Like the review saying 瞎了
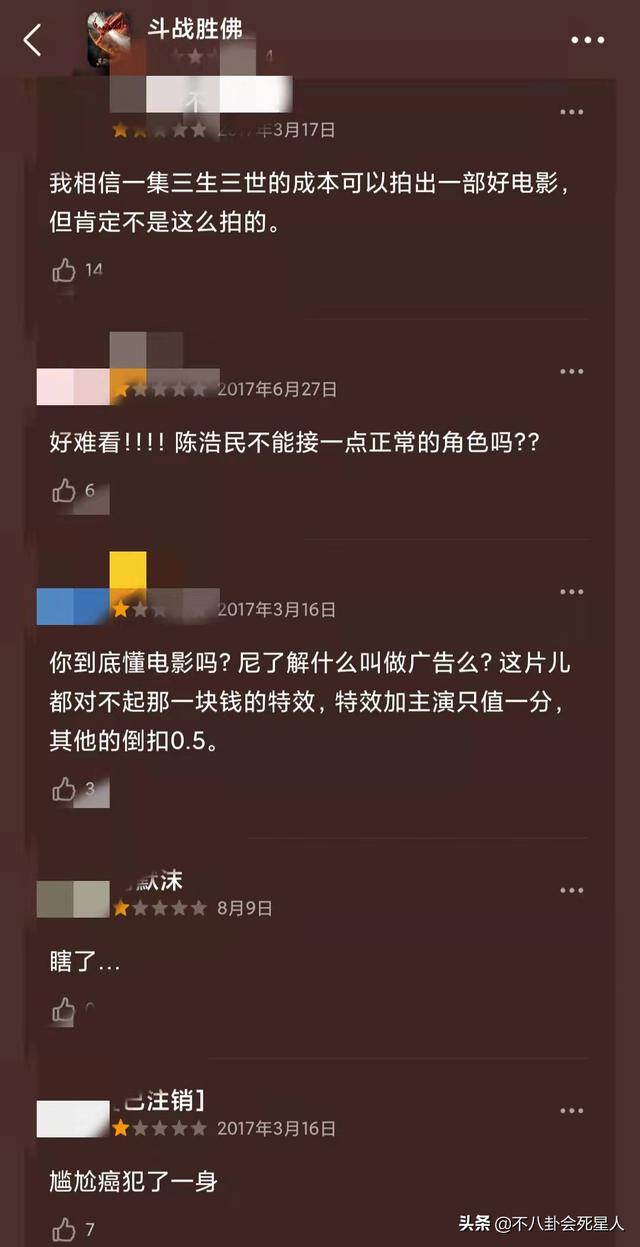The height and width of the screenshot is (1247, 640). click(64, 1010)
